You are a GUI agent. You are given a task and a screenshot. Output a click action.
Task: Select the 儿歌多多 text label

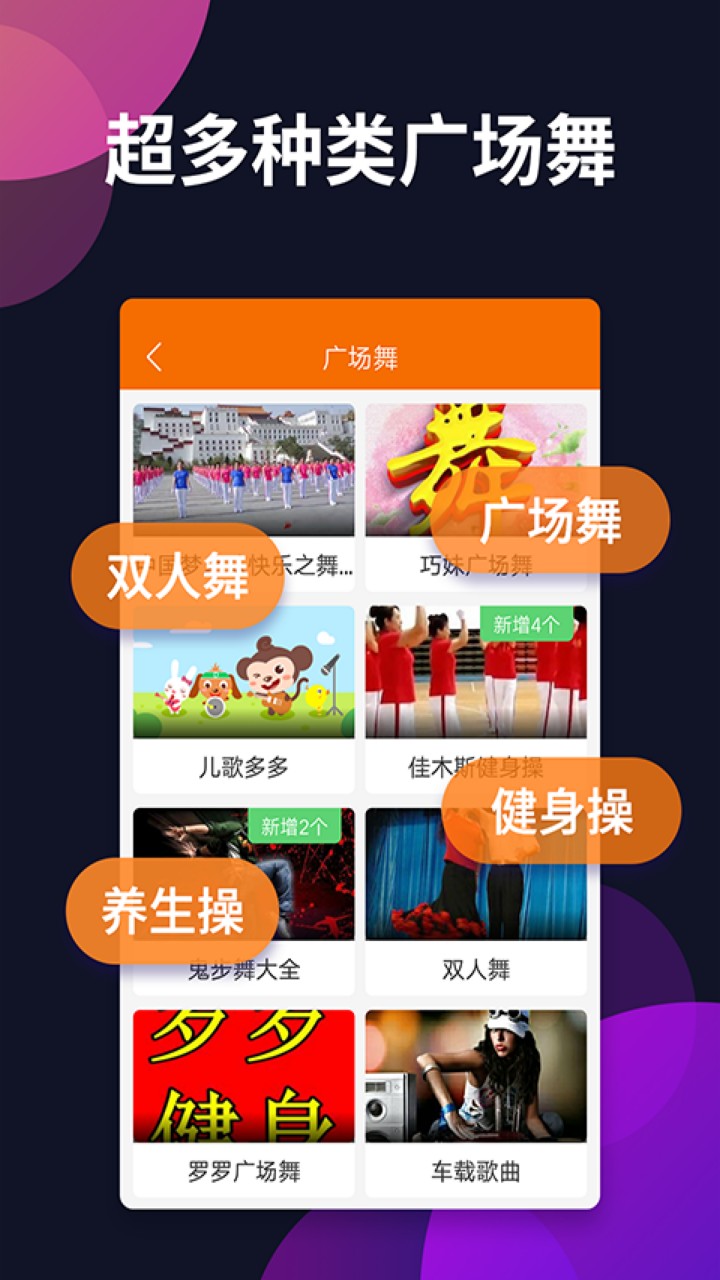tap(242, 763)
